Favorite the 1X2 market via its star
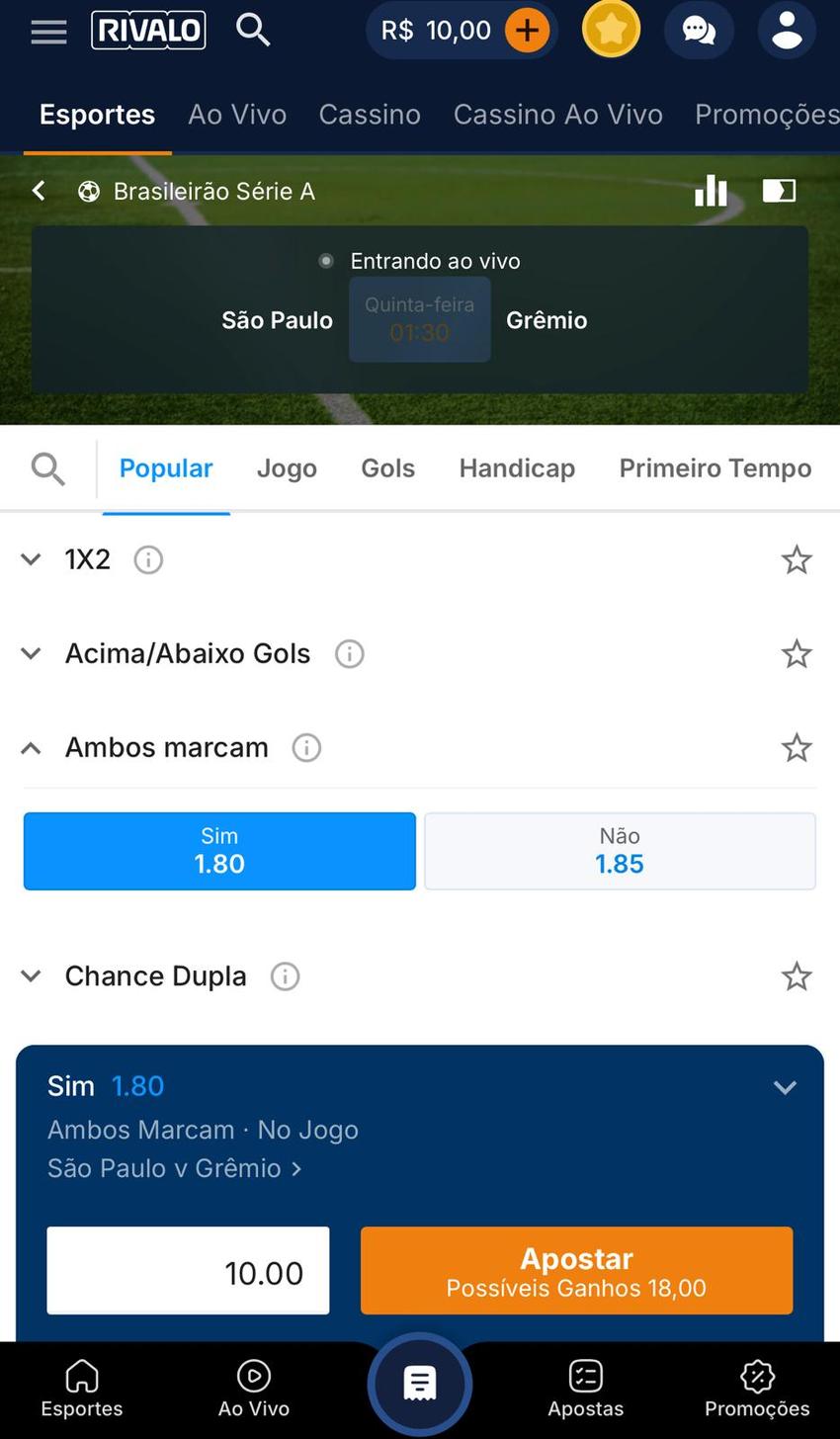This screenshot has width=840, height=1439. coord(798,558)
